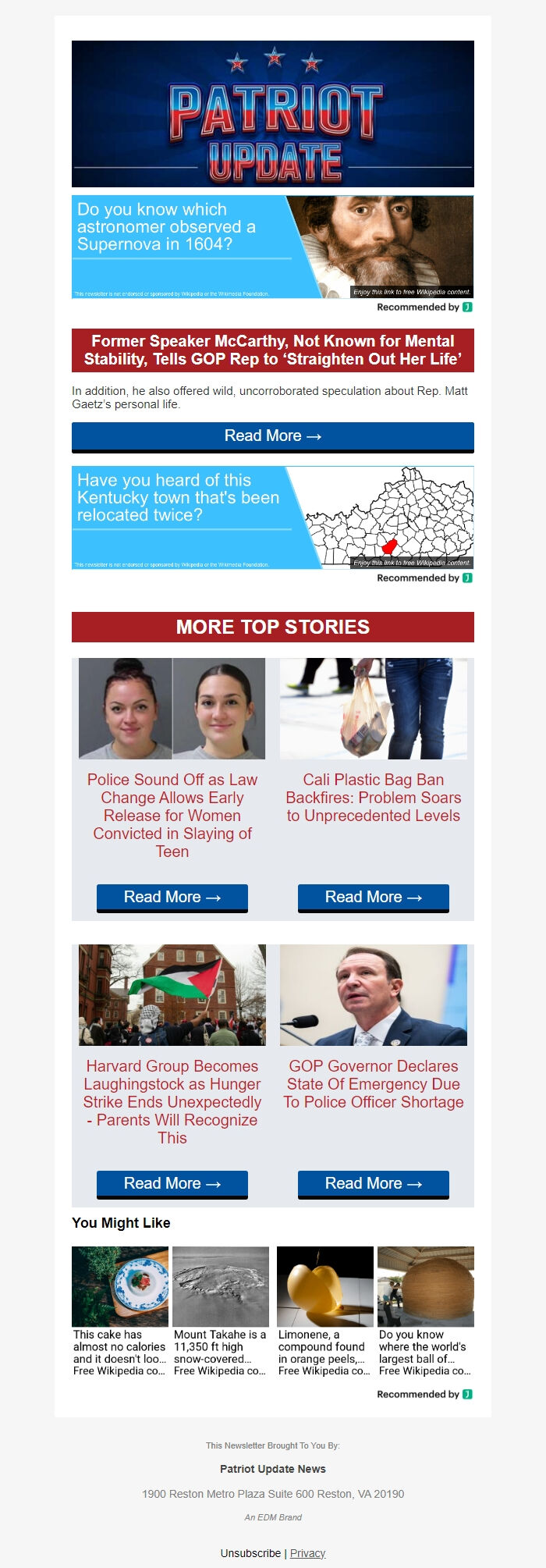This screenshot has width=546, height=1568.
Task: View the low-calorie cake recommendation
Action: click(120, 1310)
